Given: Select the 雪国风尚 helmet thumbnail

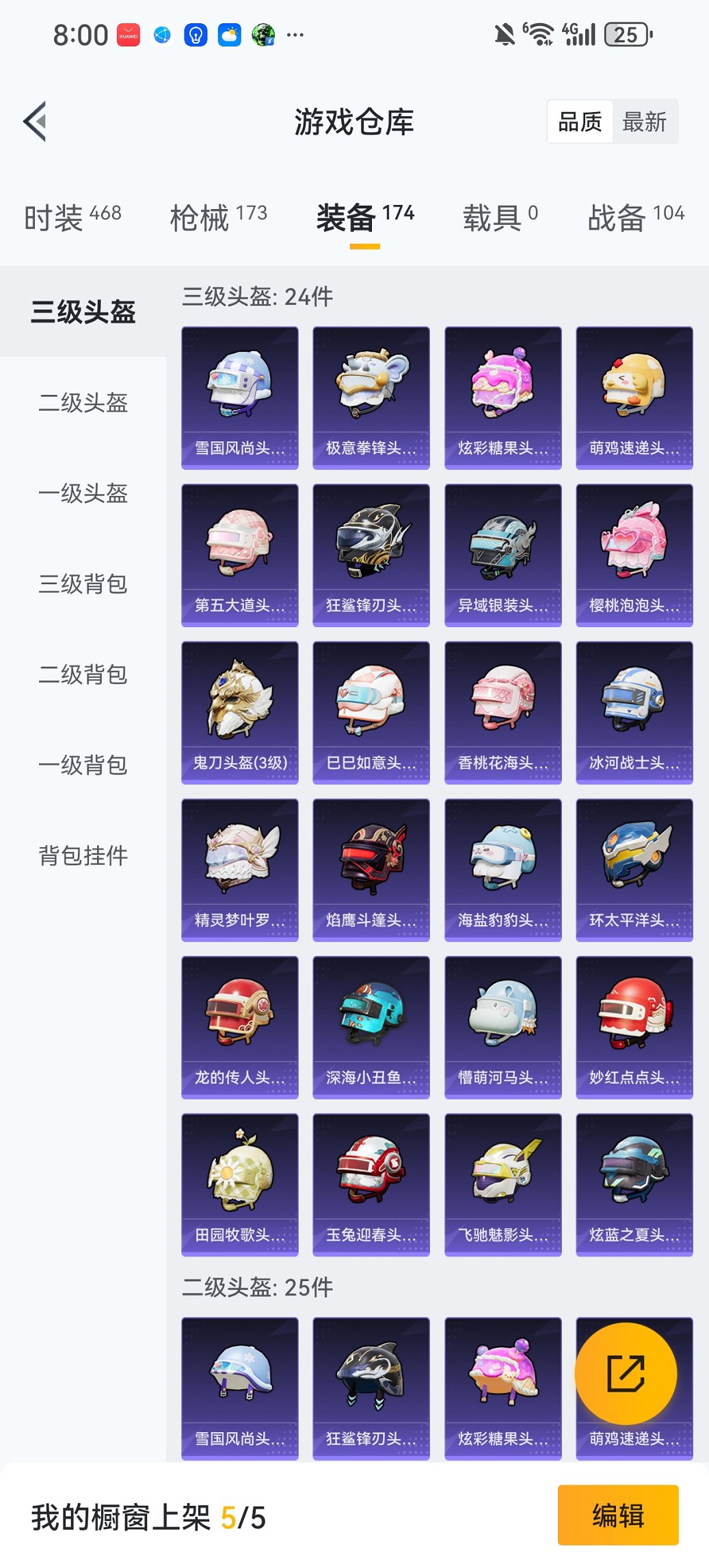Looking at the screenshot, I should pos(239,396).
